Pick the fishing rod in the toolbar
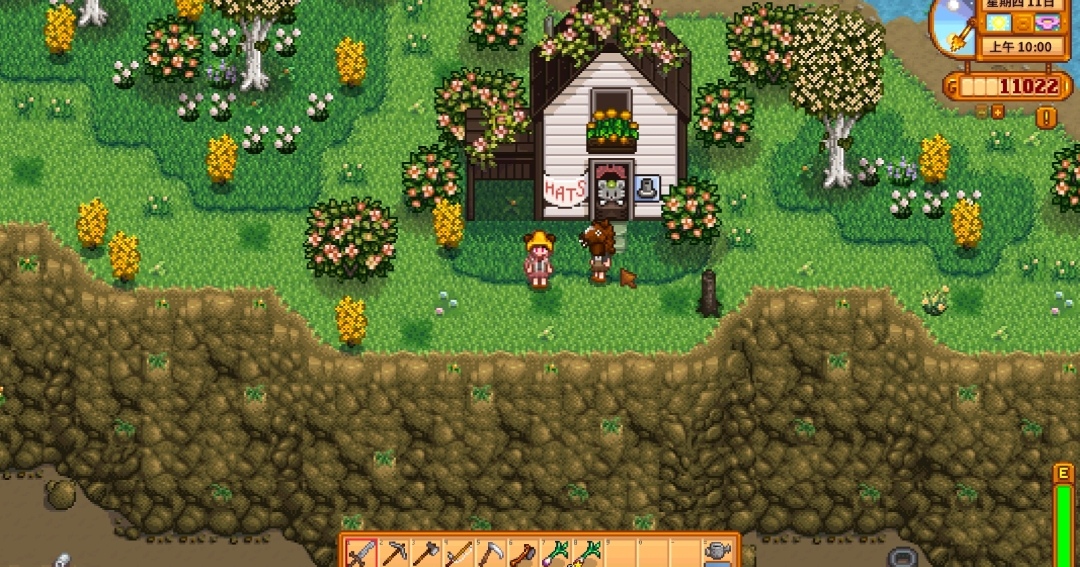Viewport: 1080px width, 567px height. coord(457,553)
